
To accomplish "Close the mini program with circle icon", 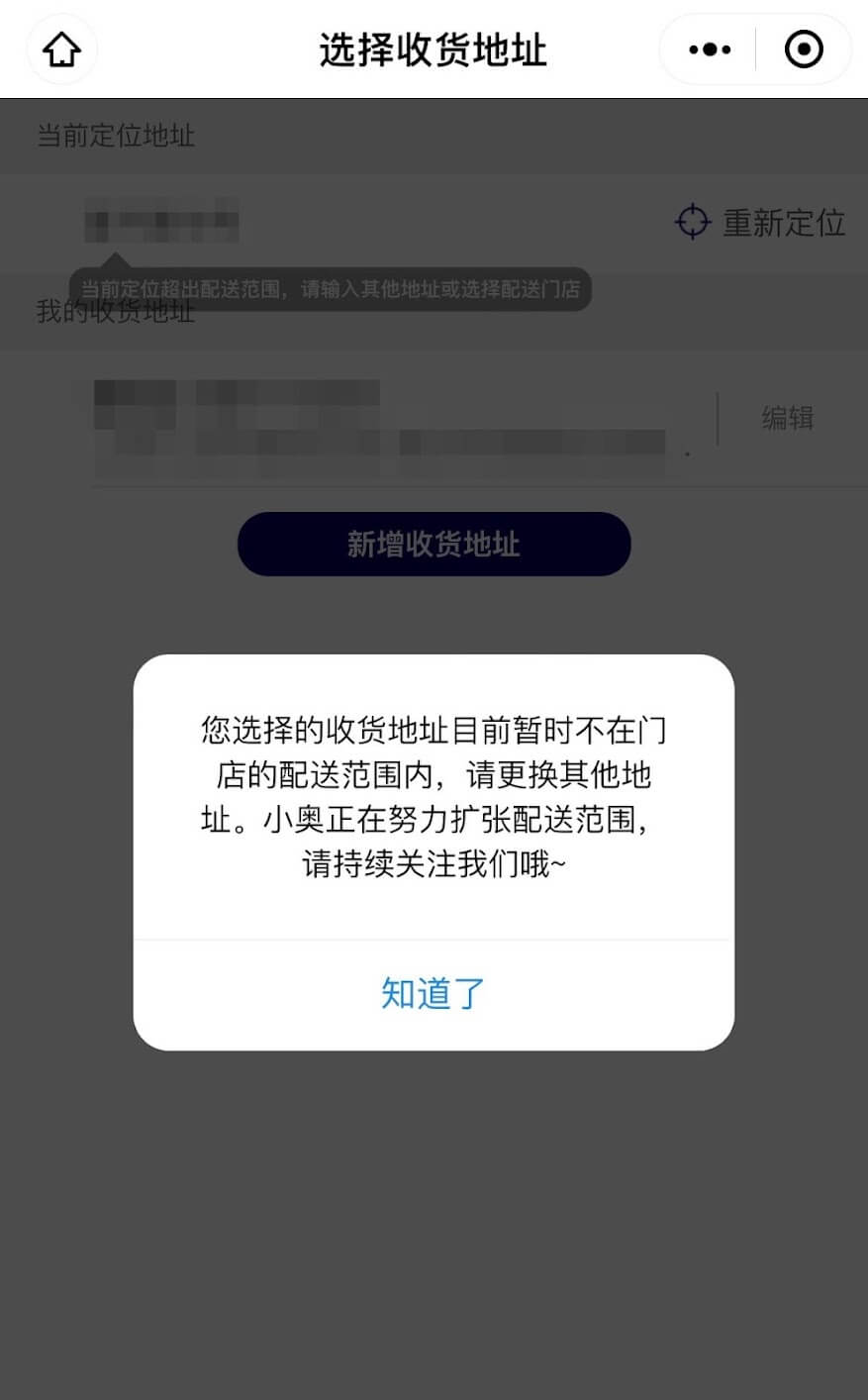I will tap(803, 49).
